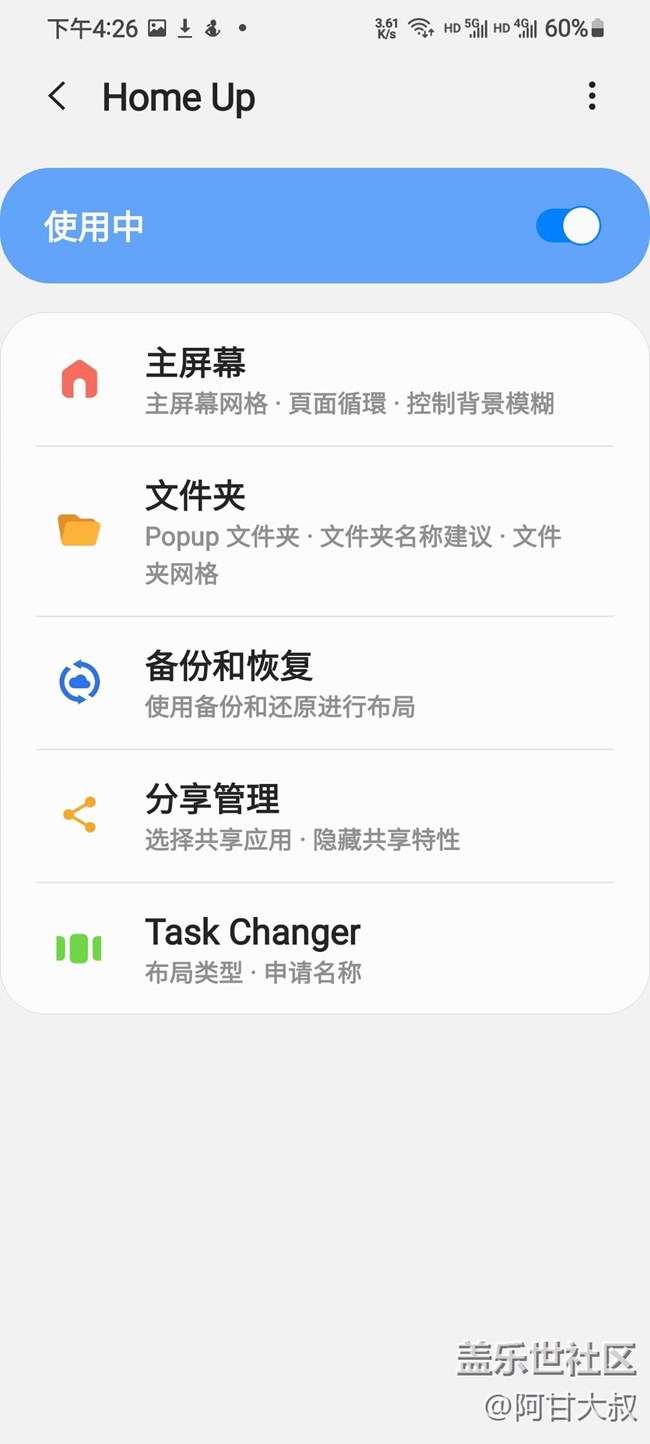Turn off the 使用中 switch
Screen dimensions: 650x1444
coord(568,226)
